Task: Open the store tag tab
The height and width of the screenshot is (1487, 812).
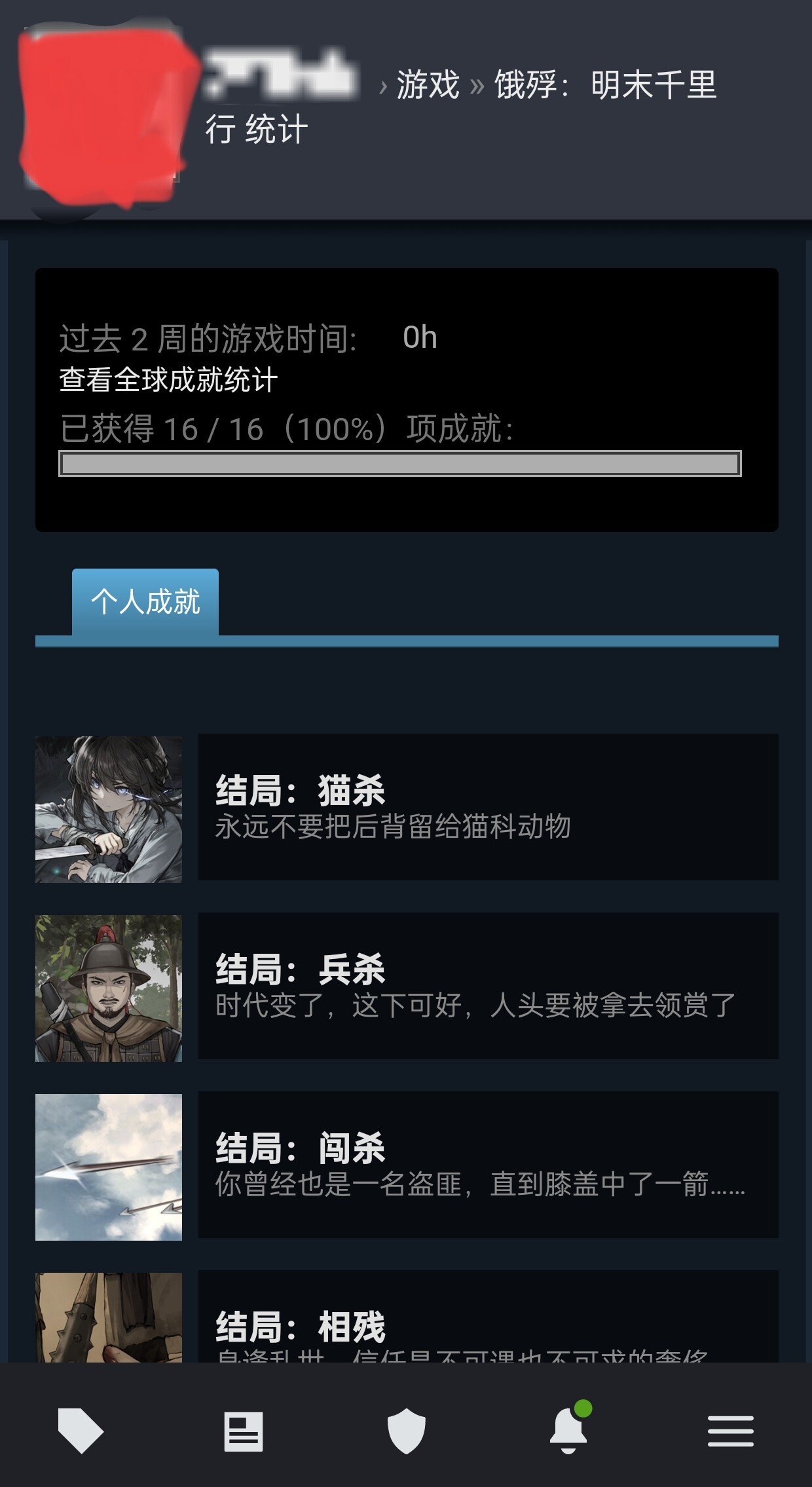Action: point(81,1431)
